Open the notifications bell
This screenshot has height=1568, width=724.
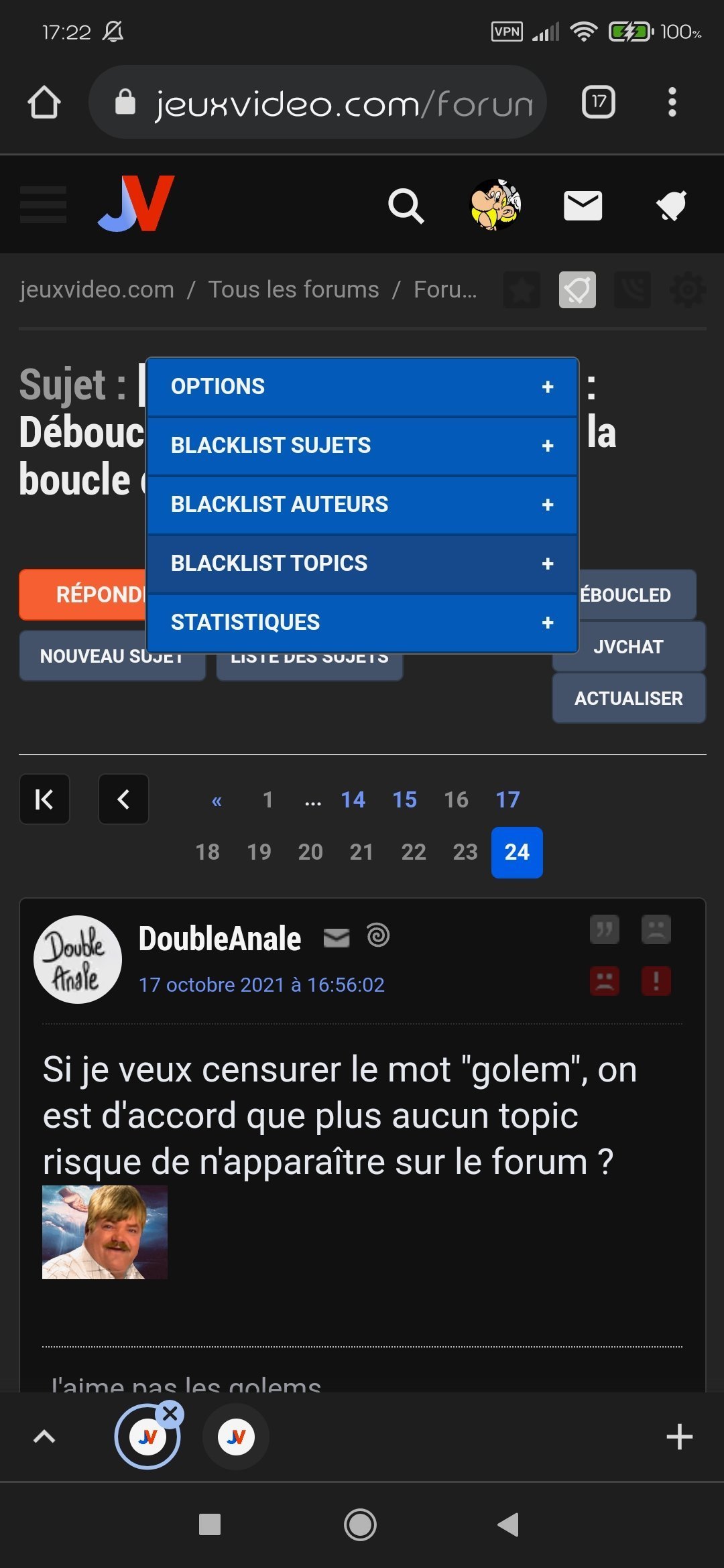tap(671, 205)
